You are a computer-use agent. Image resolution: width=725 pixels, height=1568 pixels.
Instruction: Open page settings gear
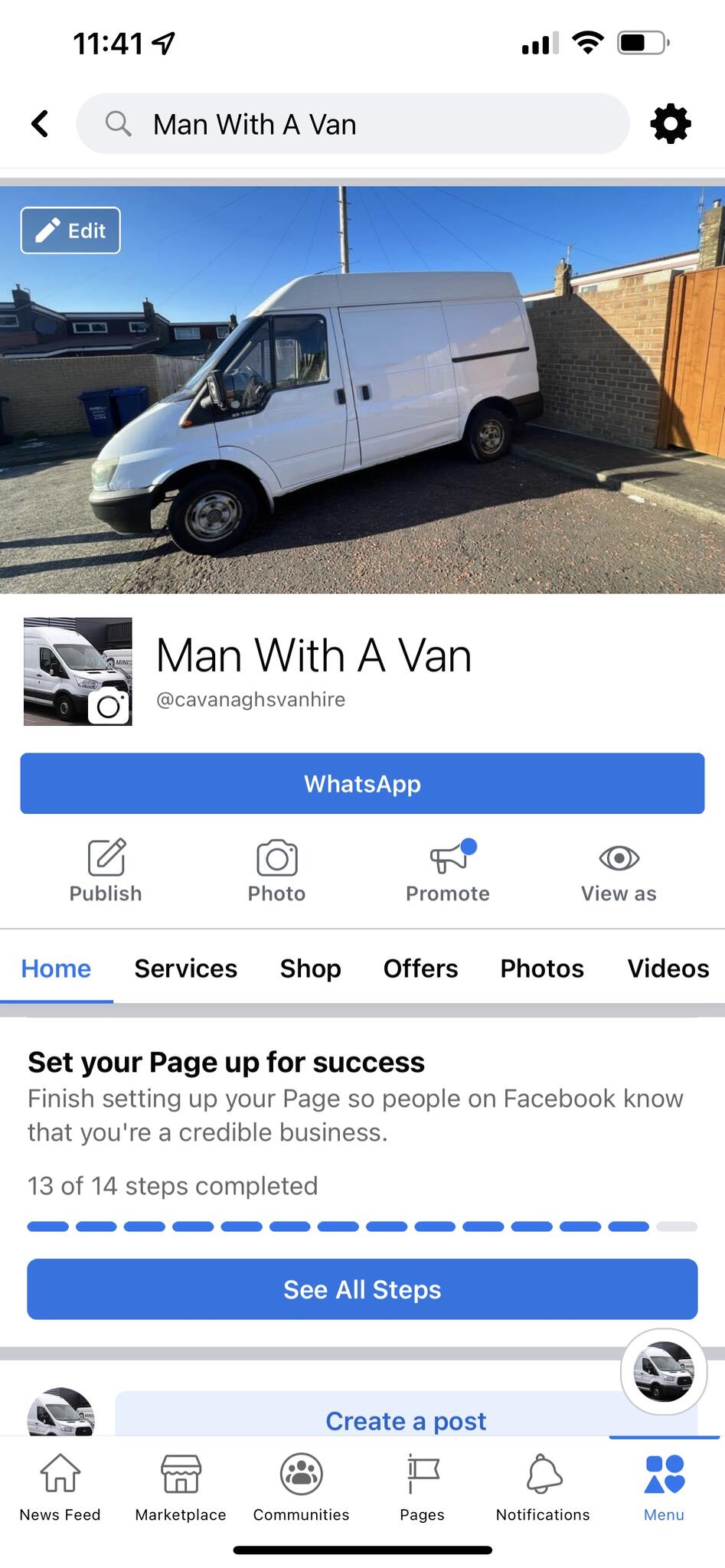670,123
